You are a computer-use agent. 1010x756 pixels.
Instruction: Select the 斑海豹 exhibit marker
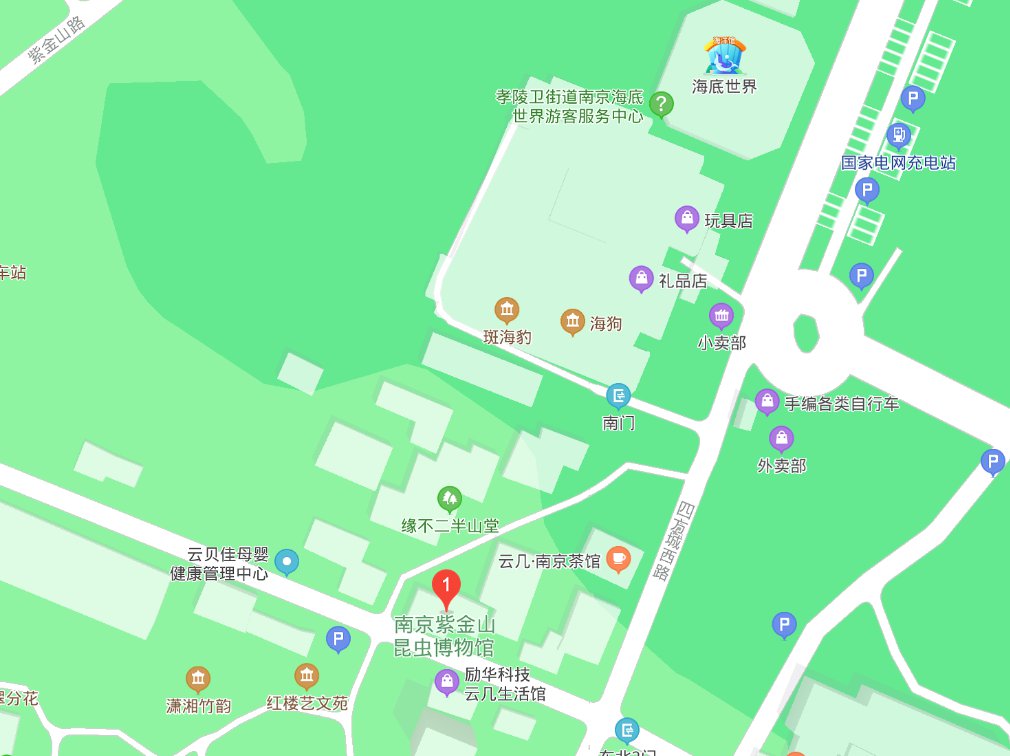point(507,310)
